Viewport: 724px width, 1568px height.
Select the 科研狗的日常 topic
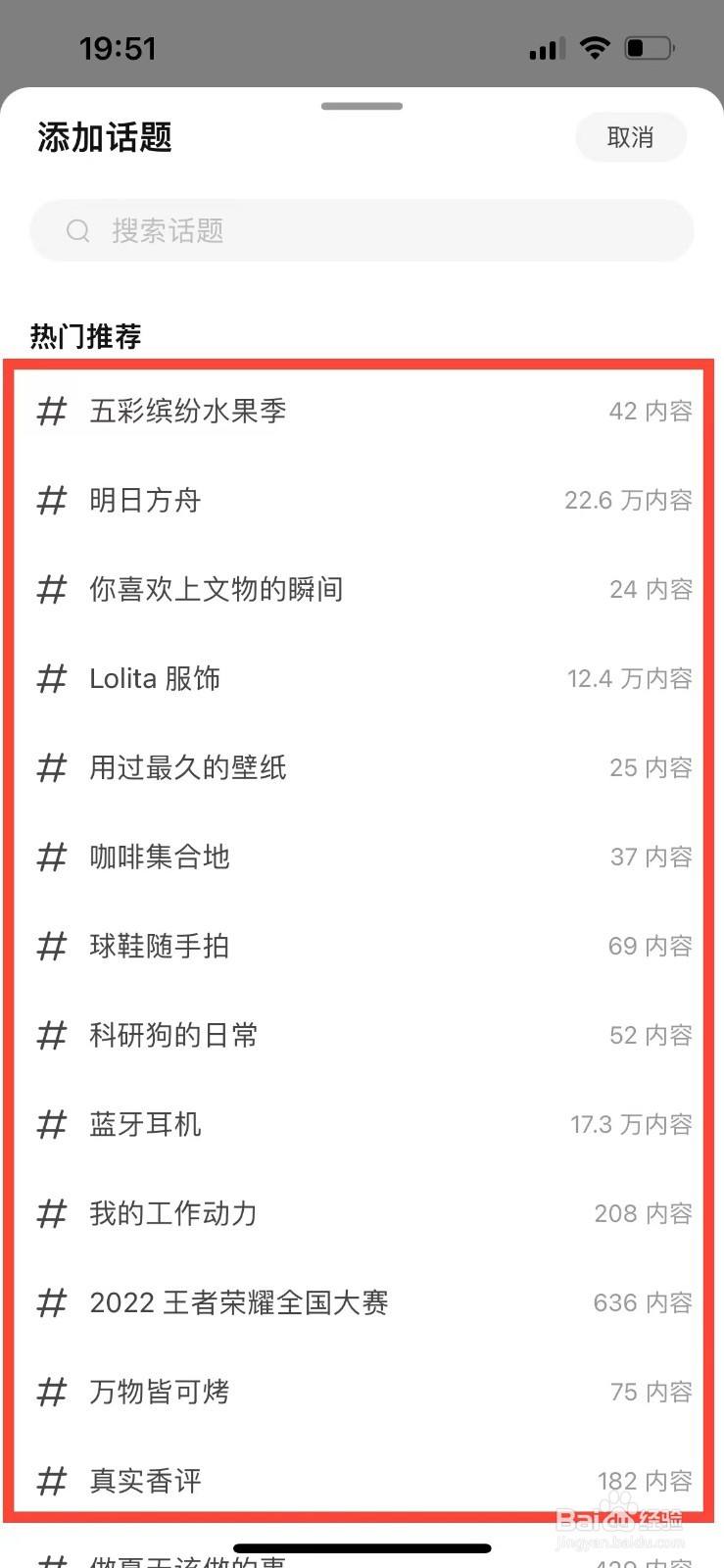click(x=362, y=1035)
